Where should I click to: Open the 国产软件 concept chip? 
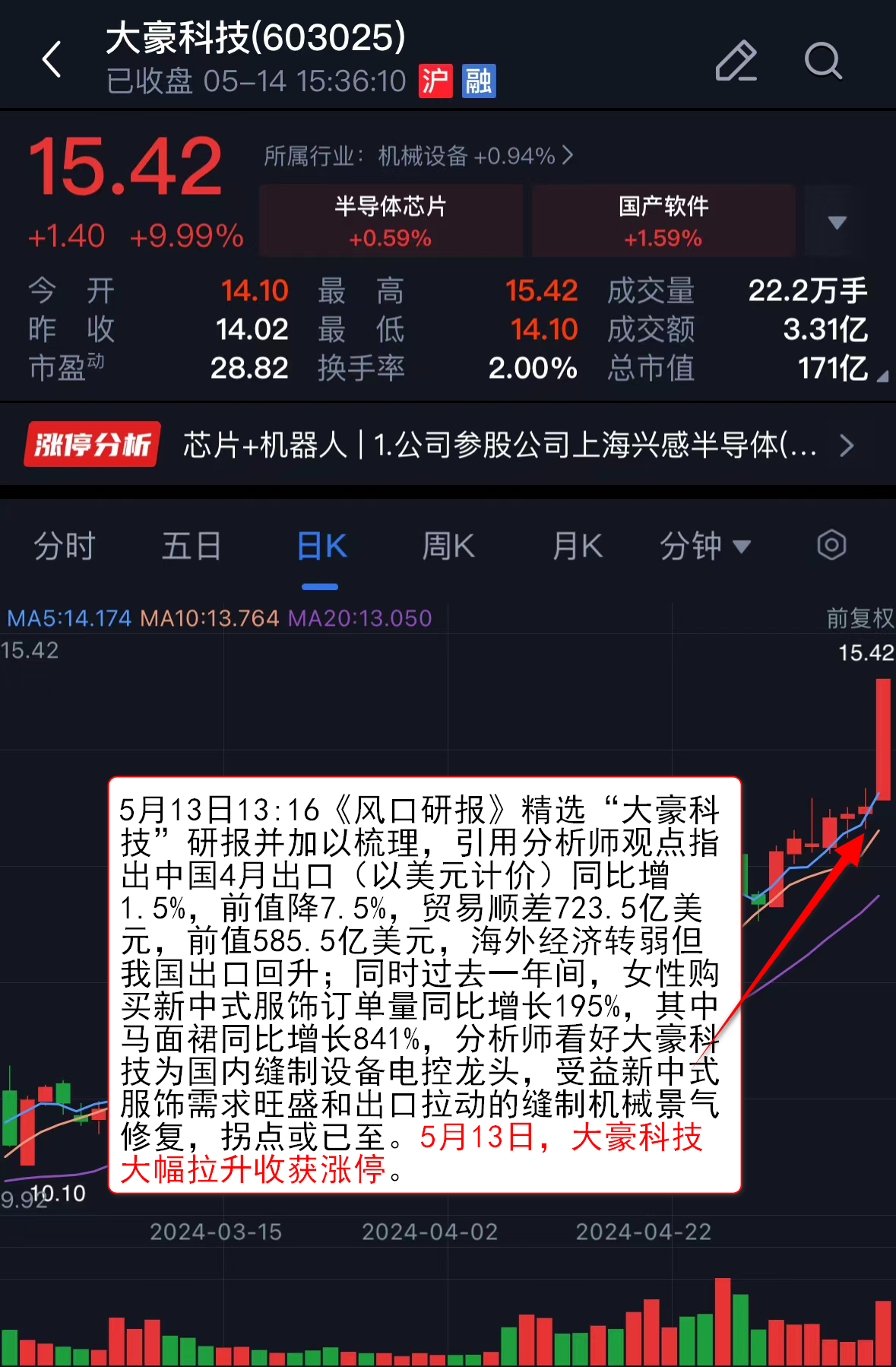click(663, 220)
